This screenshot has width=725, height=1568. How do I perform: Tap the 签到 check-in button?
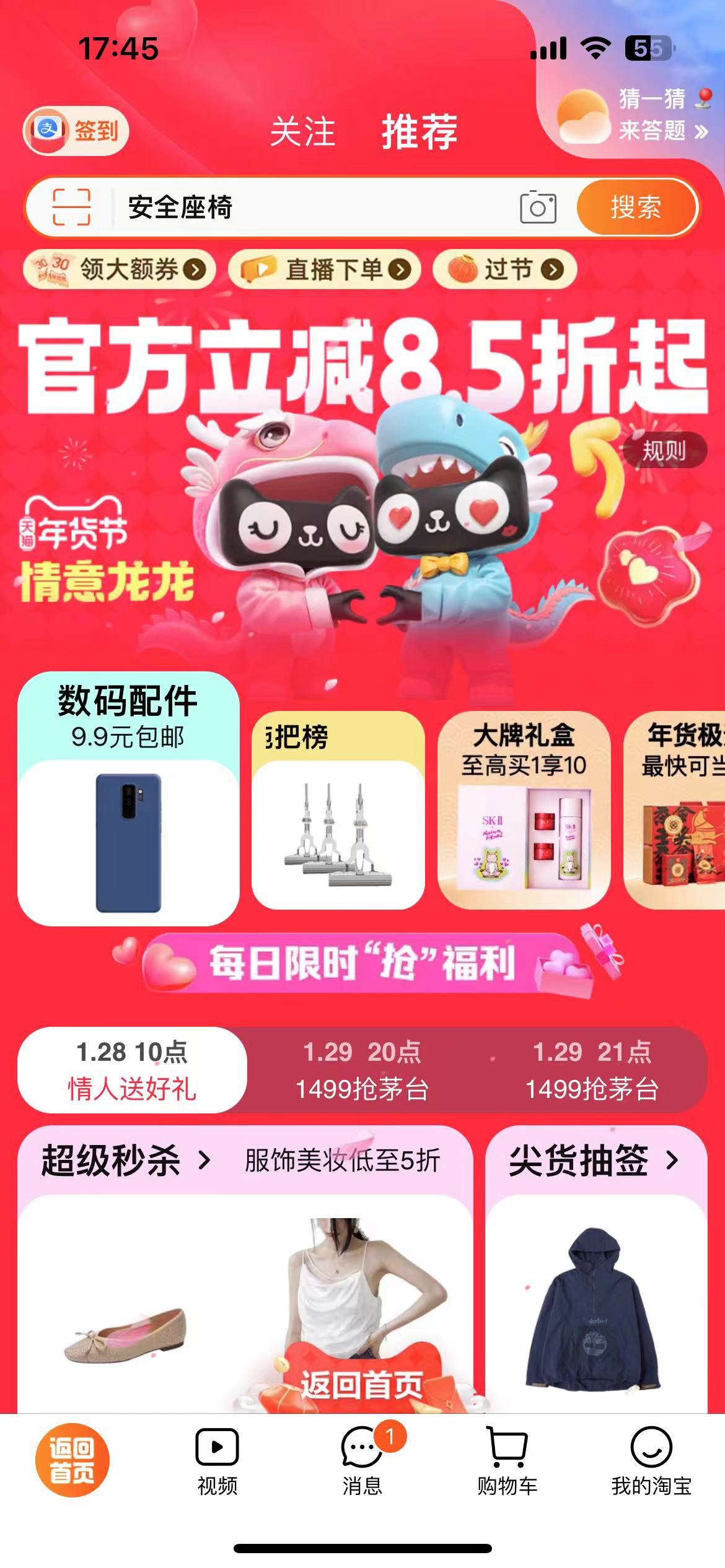(76, 131)
